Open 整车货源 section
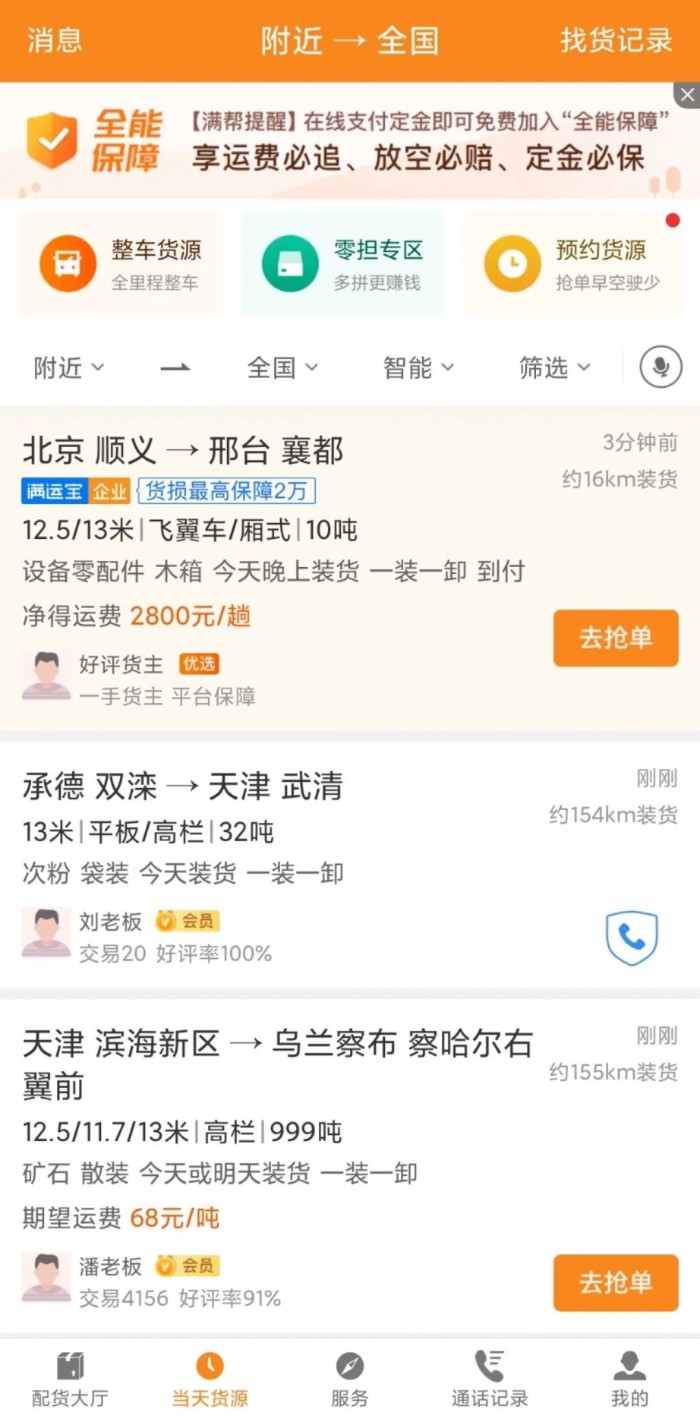The height and width of the screenshot is (1419, 700). pyautogui.click(x=120, y=264)
